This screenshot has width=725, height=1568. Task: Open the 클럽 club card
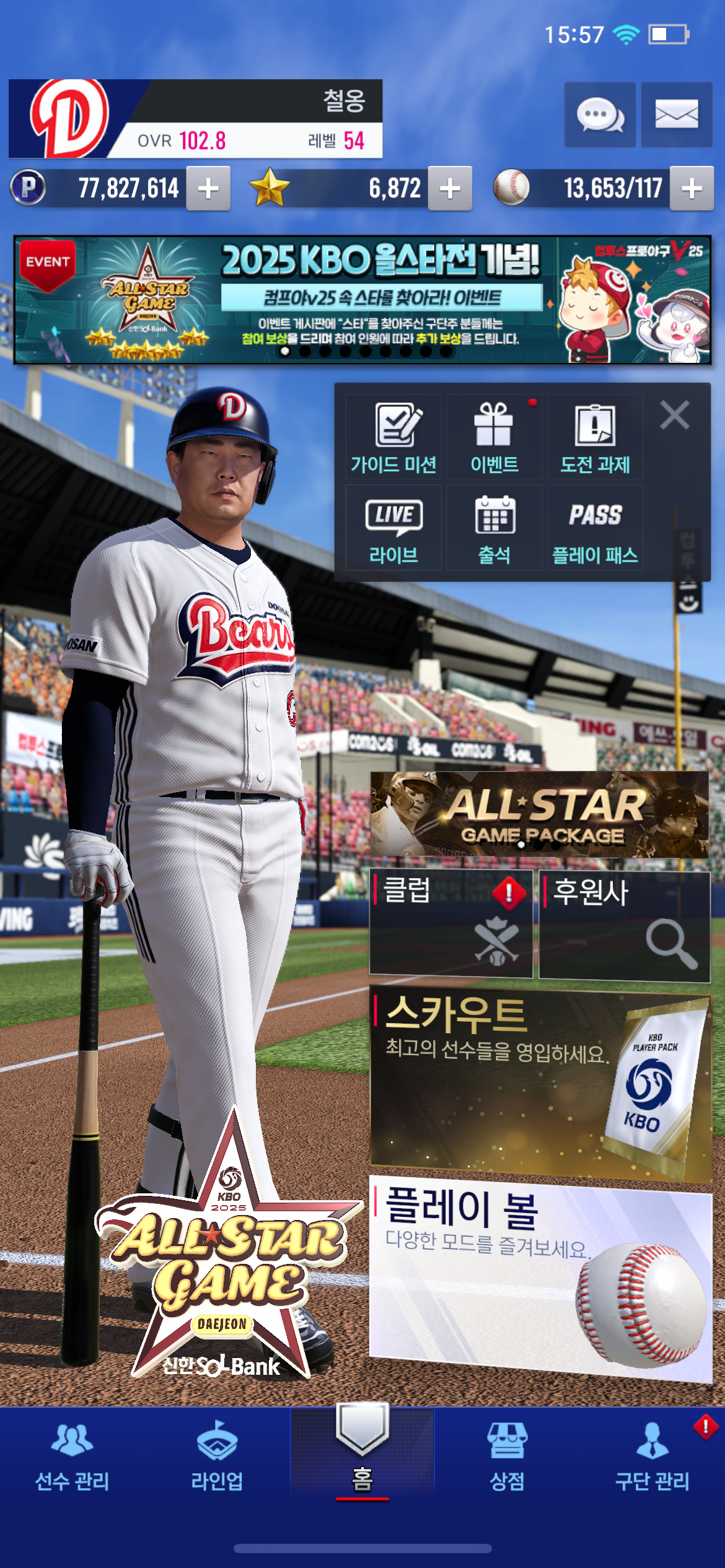pyautogui.click(x=451, y=924)
